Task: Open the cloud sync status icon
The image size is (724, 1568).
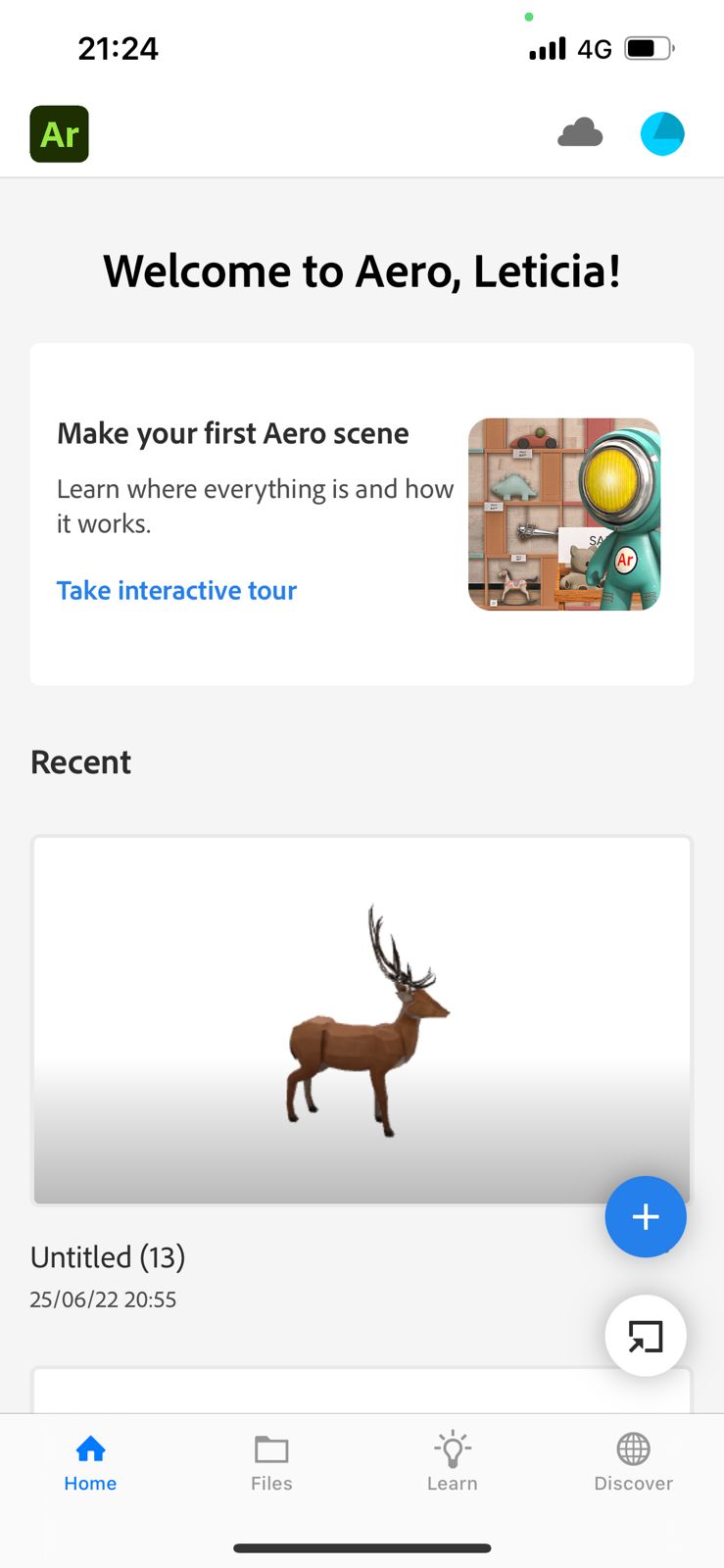Action: tap(580, 132)
